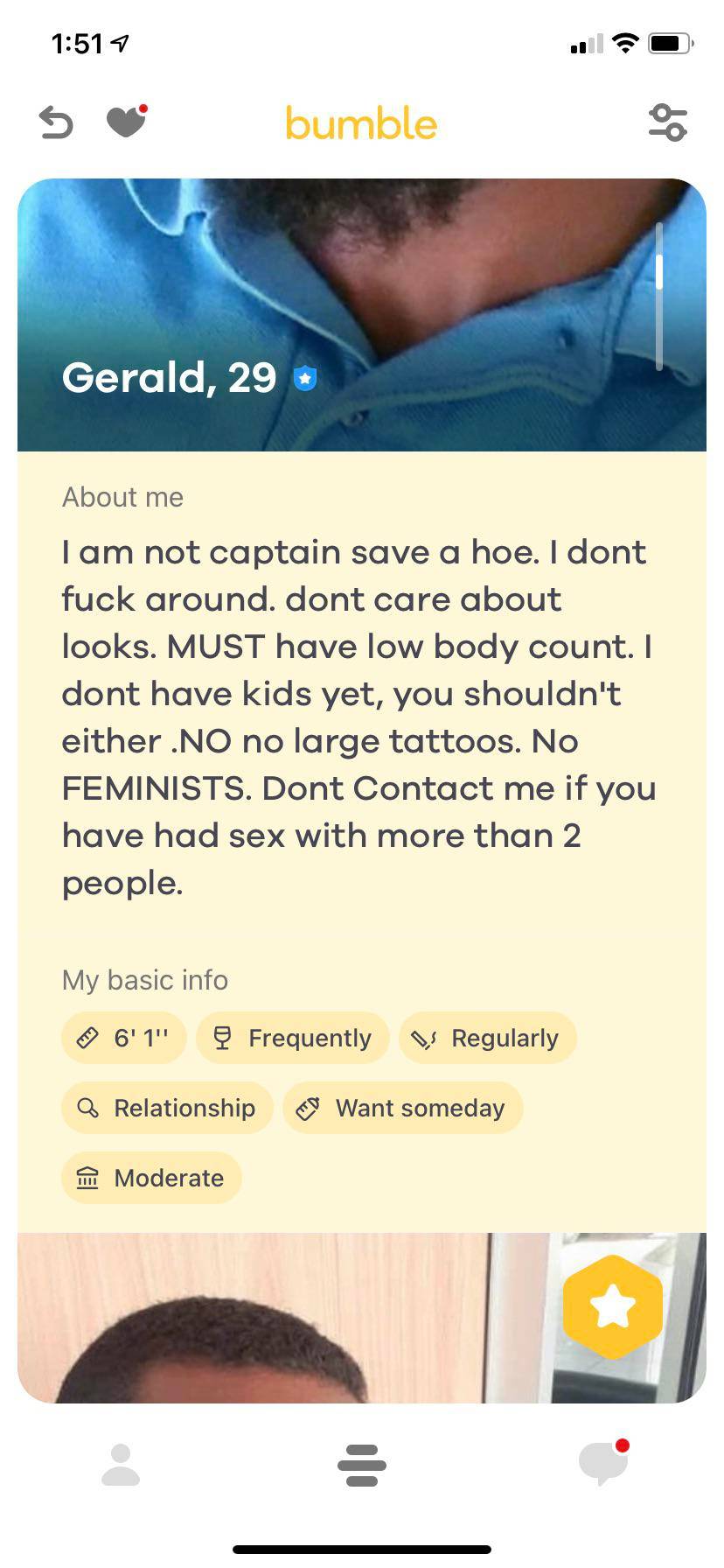724x1568 pixels.
Task: SuperSwipe Gerald with the yellow star
Action: 612,1306
